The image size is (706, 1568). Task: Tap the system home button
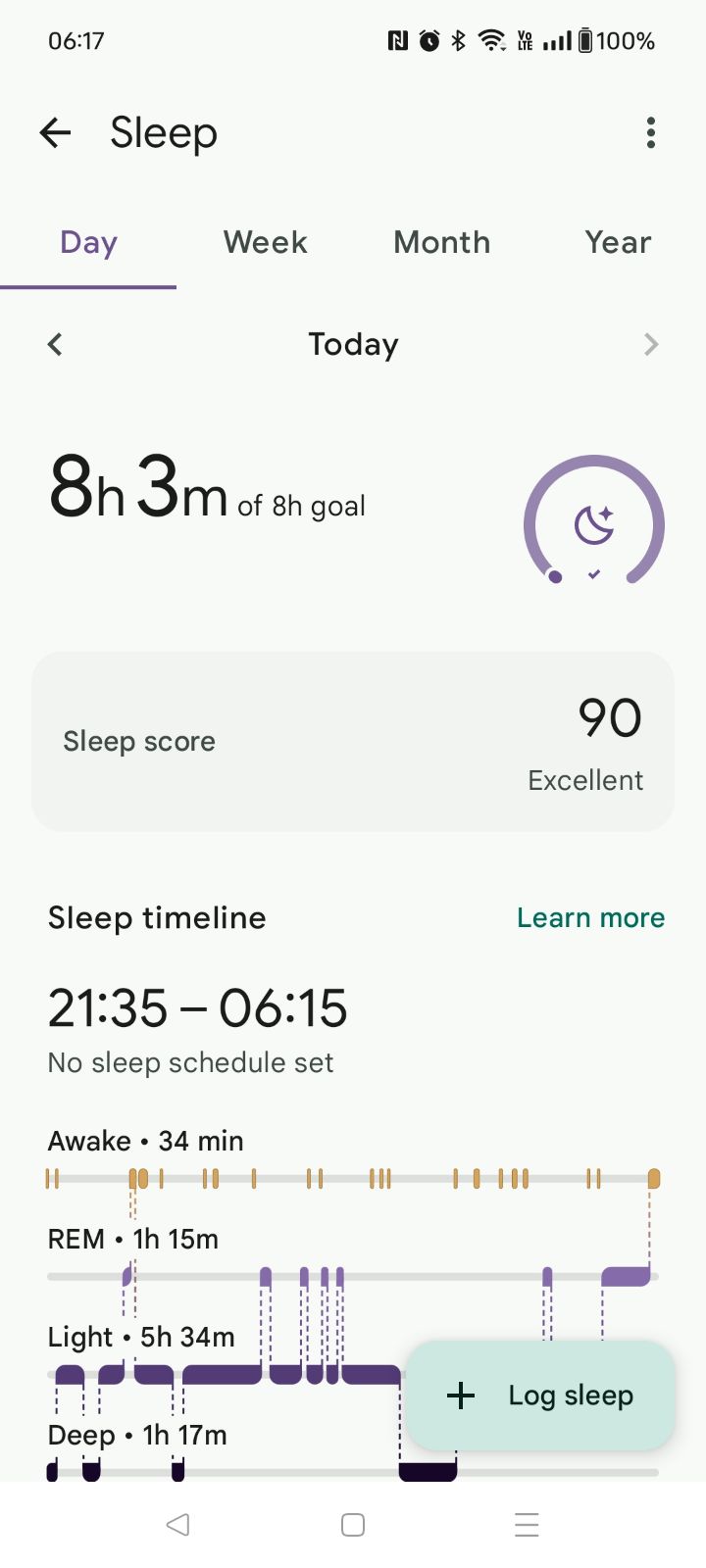pos(353,1525)
